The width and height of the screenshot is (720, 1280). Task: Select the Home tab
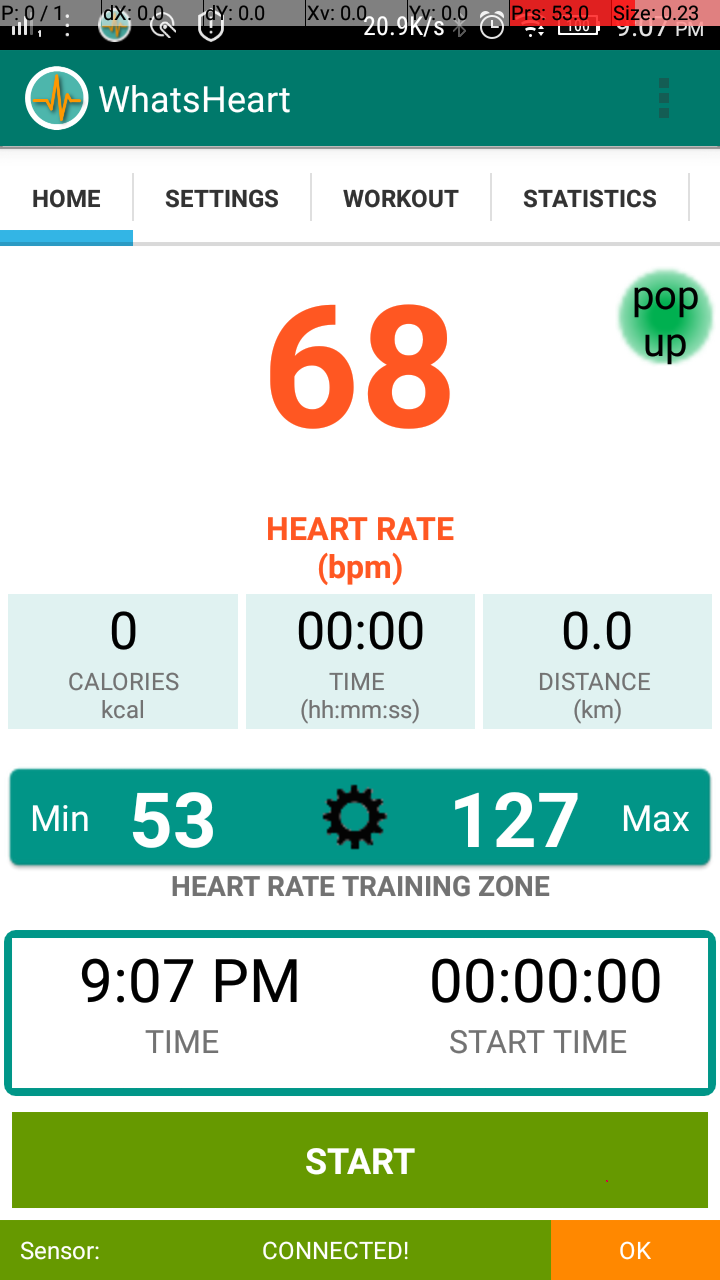(x=66, y=198)
